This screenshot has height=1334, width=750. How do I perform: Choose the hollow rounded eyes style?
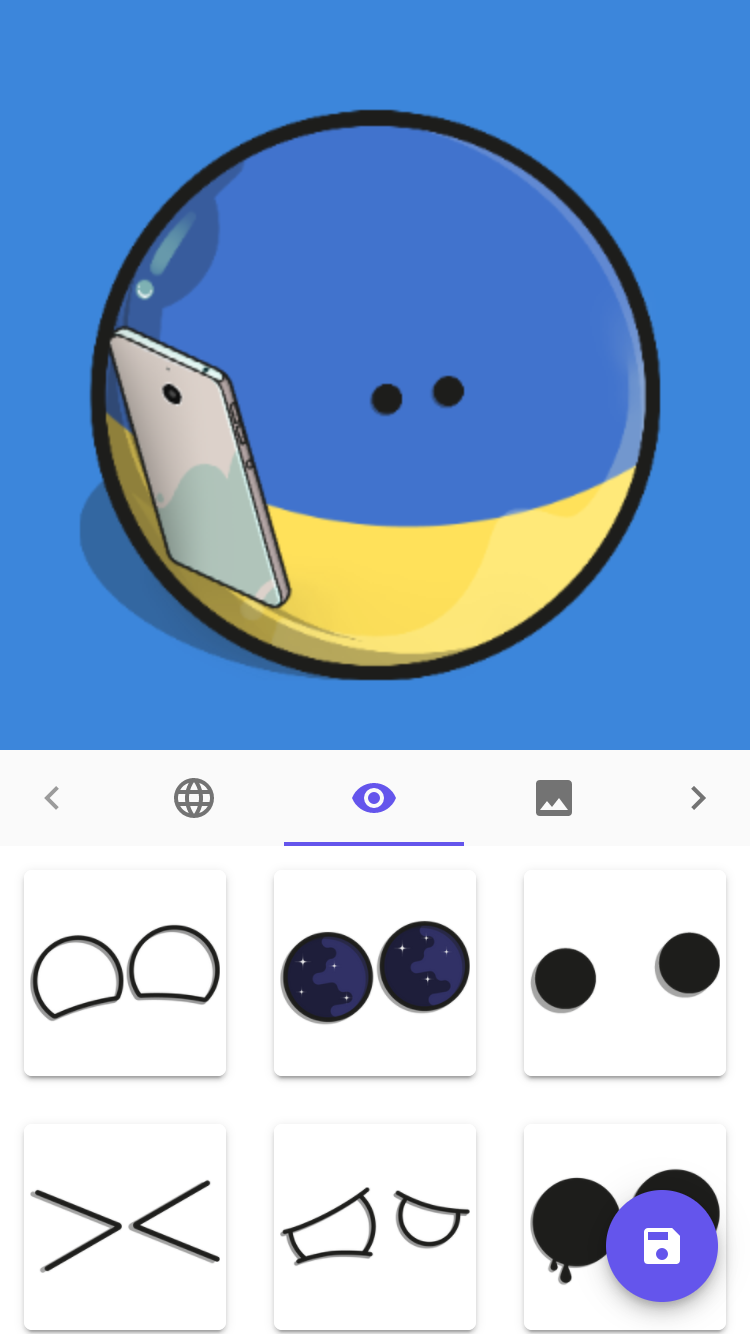tap(125, 973)
